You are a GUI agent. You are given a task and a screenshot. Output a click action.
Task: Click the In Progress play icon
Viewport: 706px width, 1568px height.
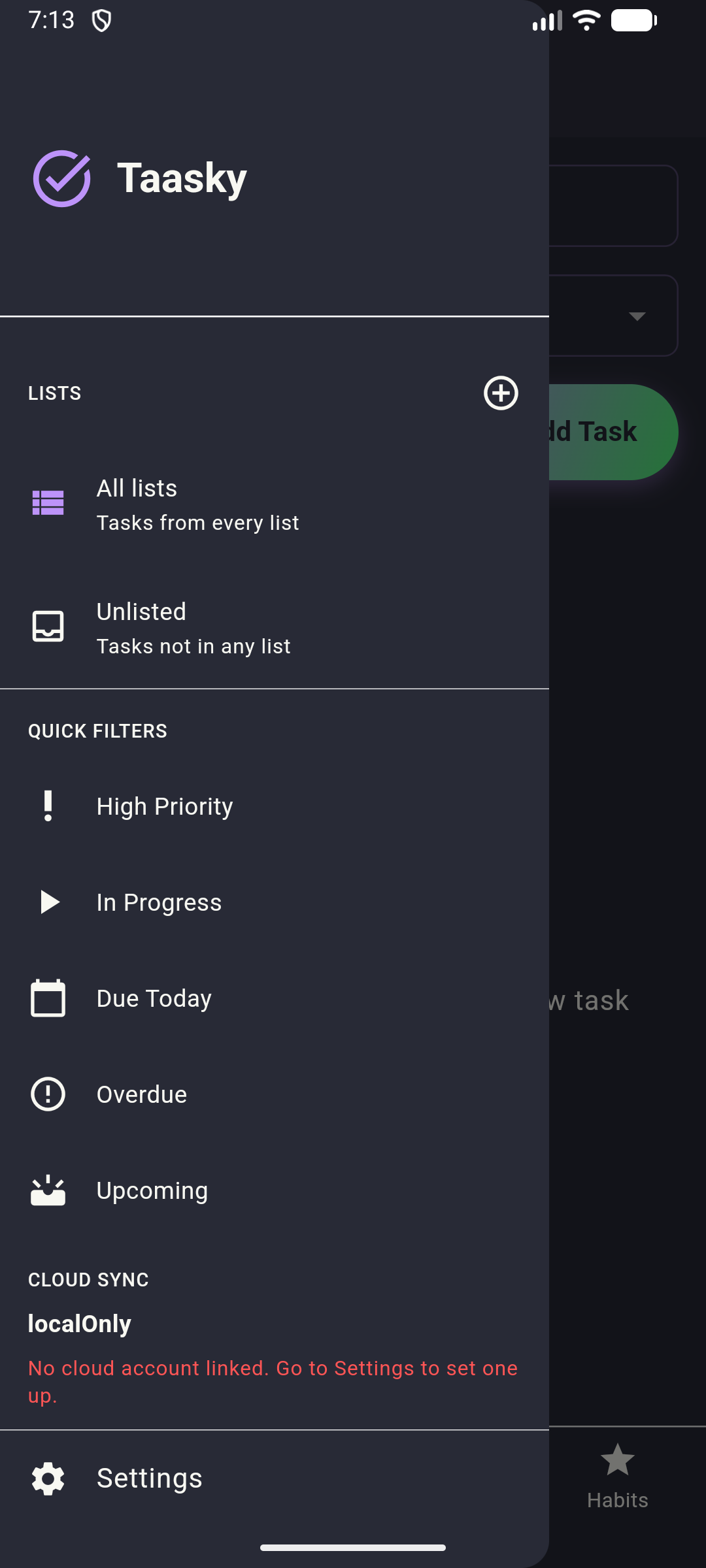tap(48, 902)
